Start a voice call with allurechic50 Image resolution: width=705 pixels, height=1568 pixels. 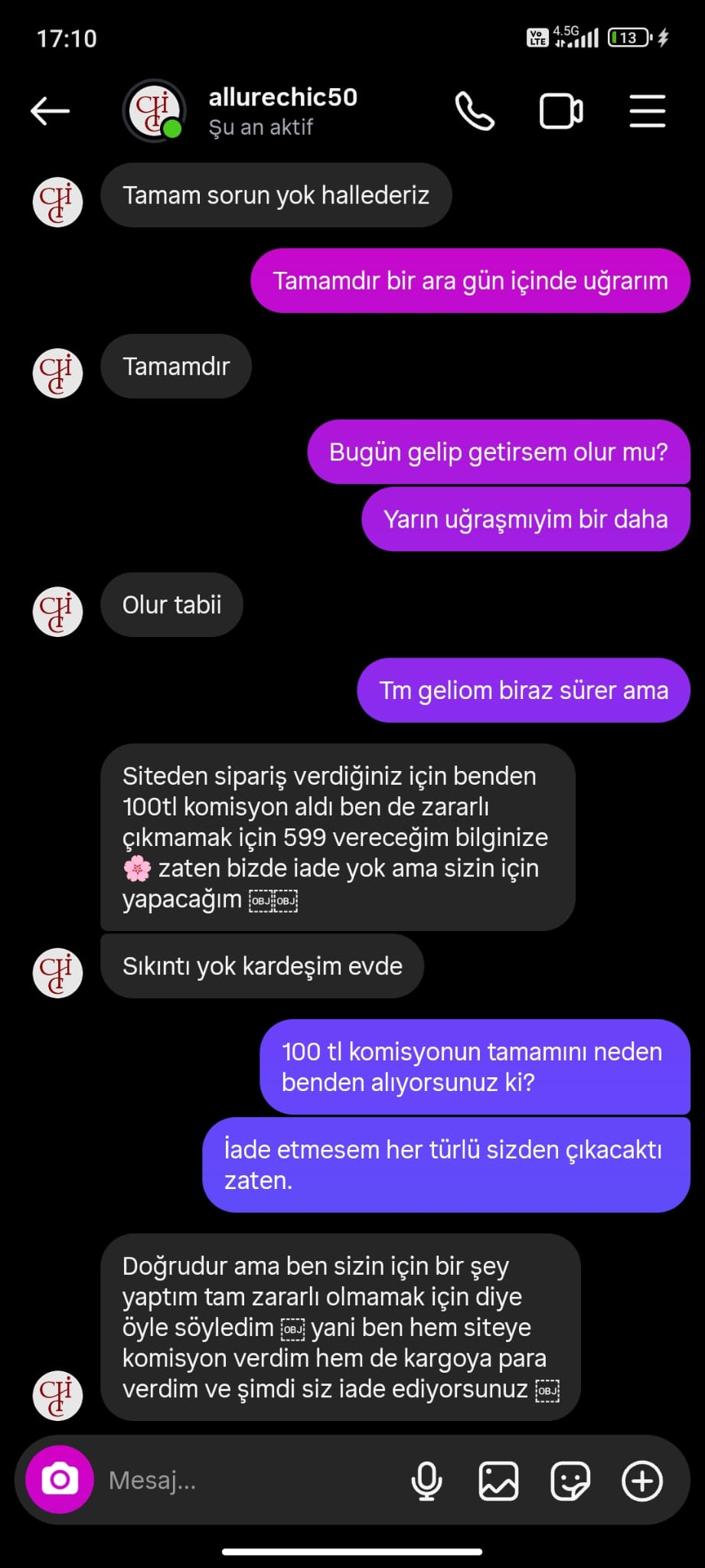click(x=475, y=112)
